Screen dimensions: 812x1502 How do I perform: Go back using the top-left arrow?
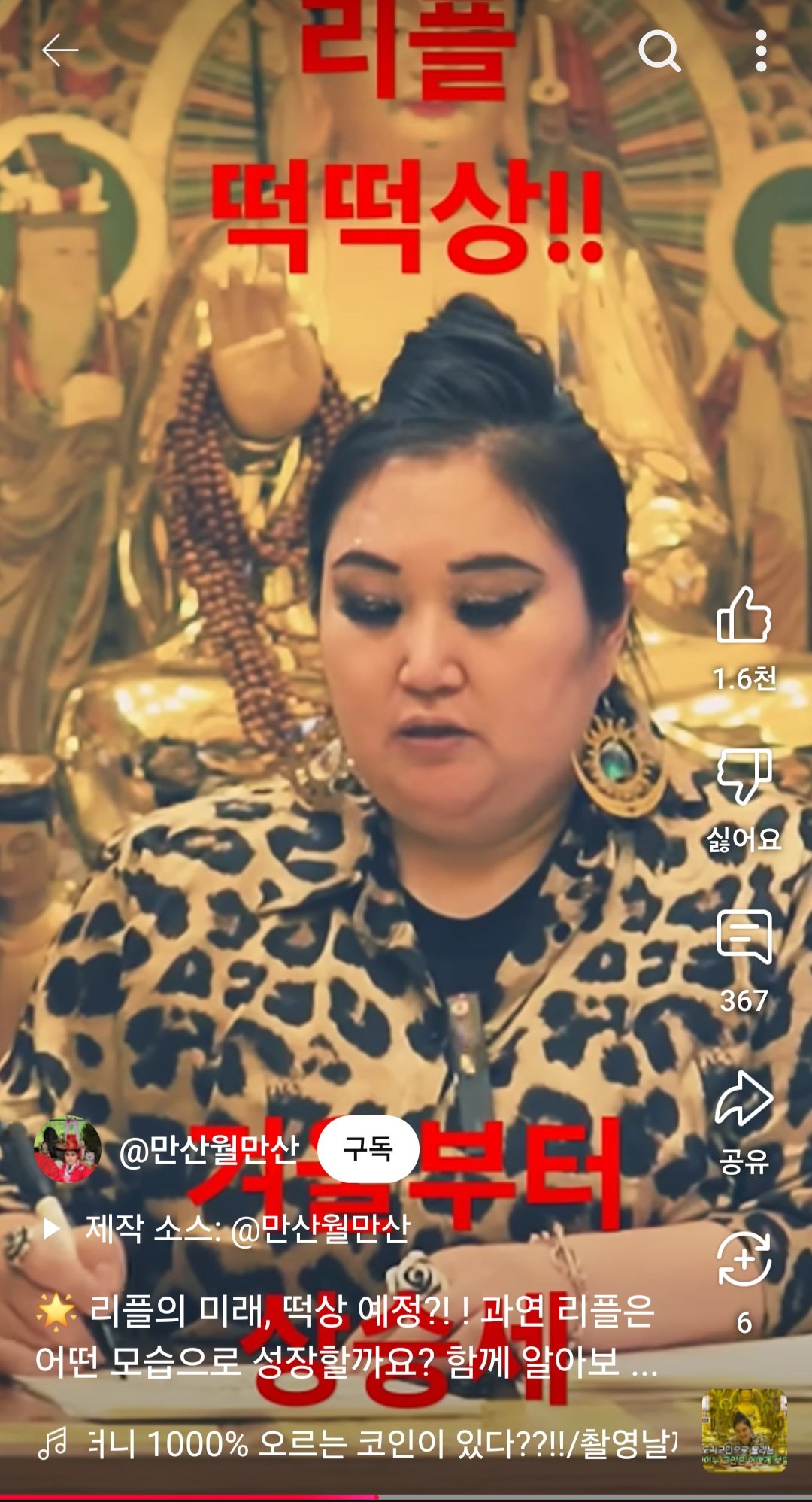tap(60, 51)
